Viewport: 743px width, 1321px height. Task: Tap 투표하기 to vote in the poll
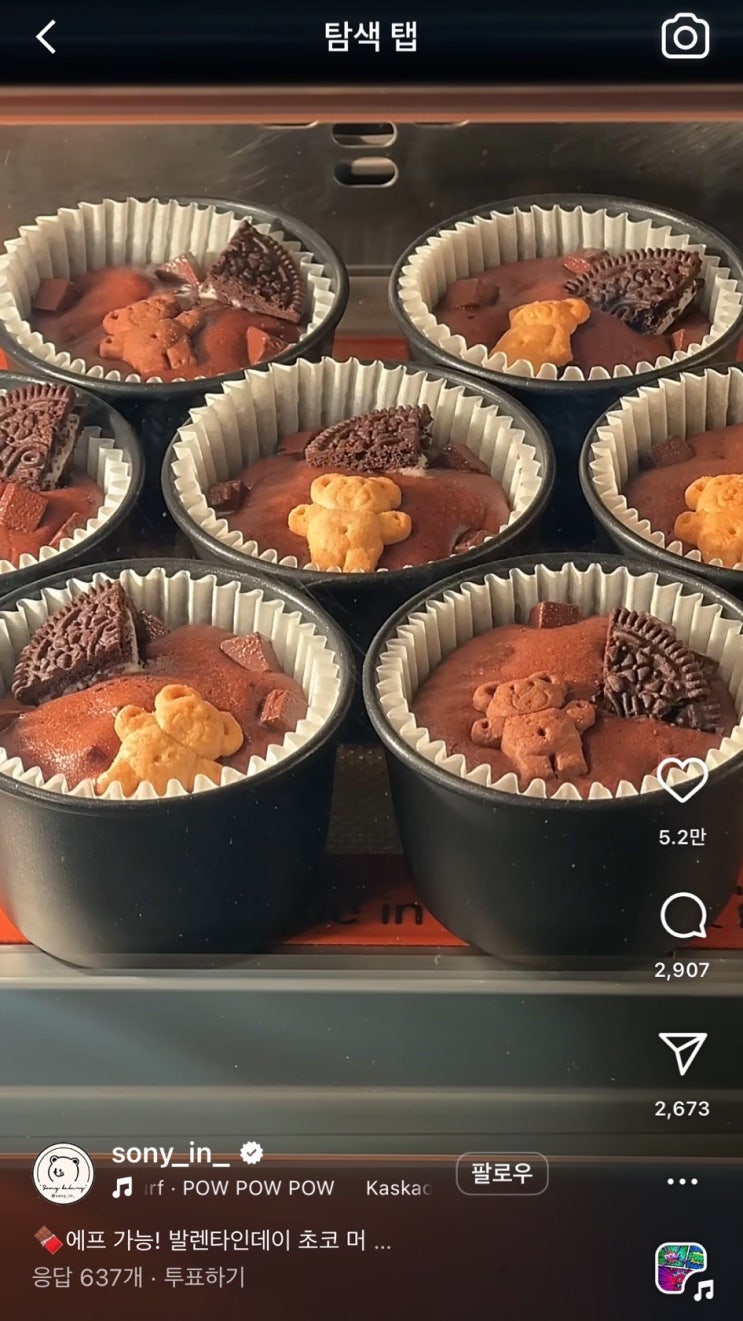click(x=204, y=1277)
